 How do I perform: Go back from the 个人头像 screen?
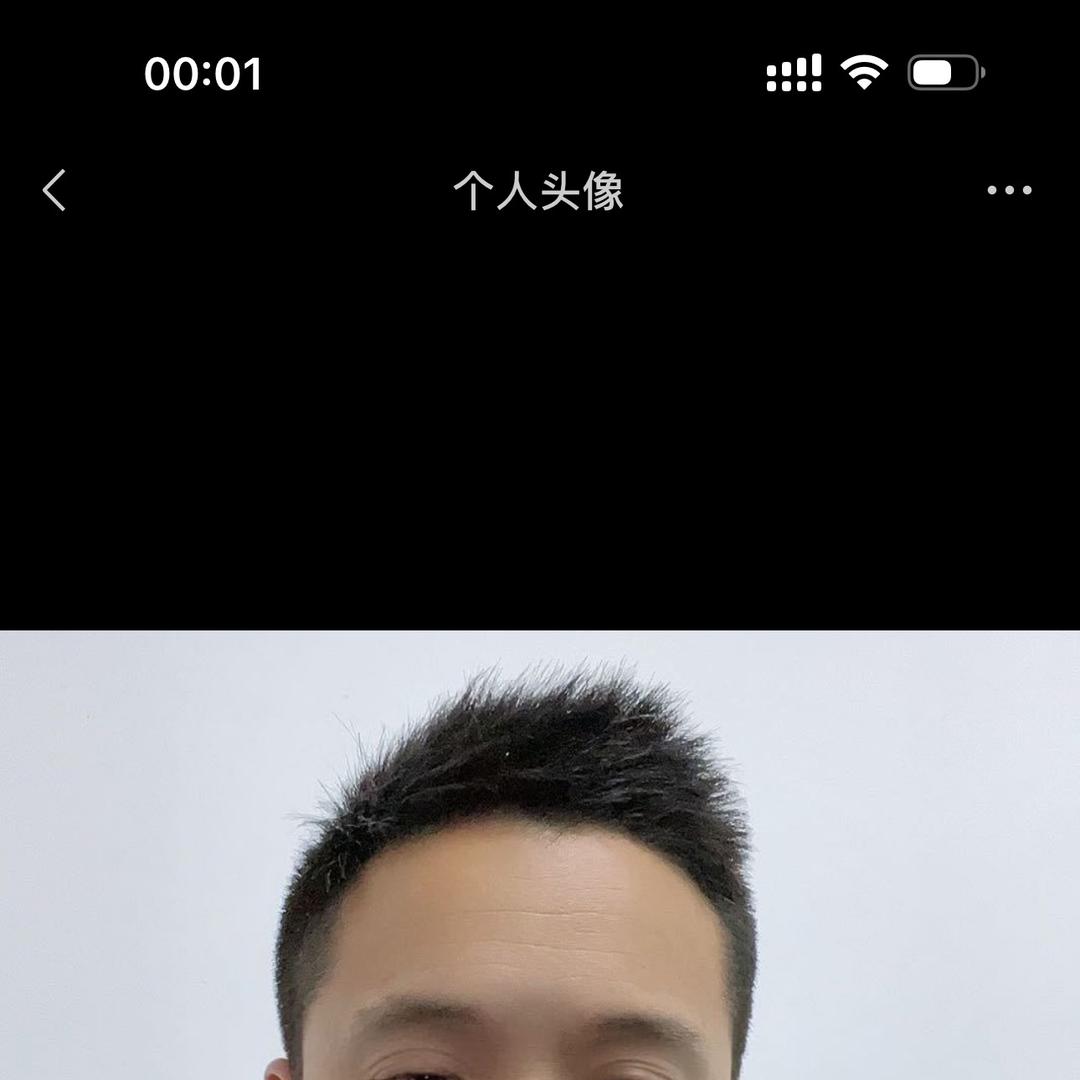[55, 190]
